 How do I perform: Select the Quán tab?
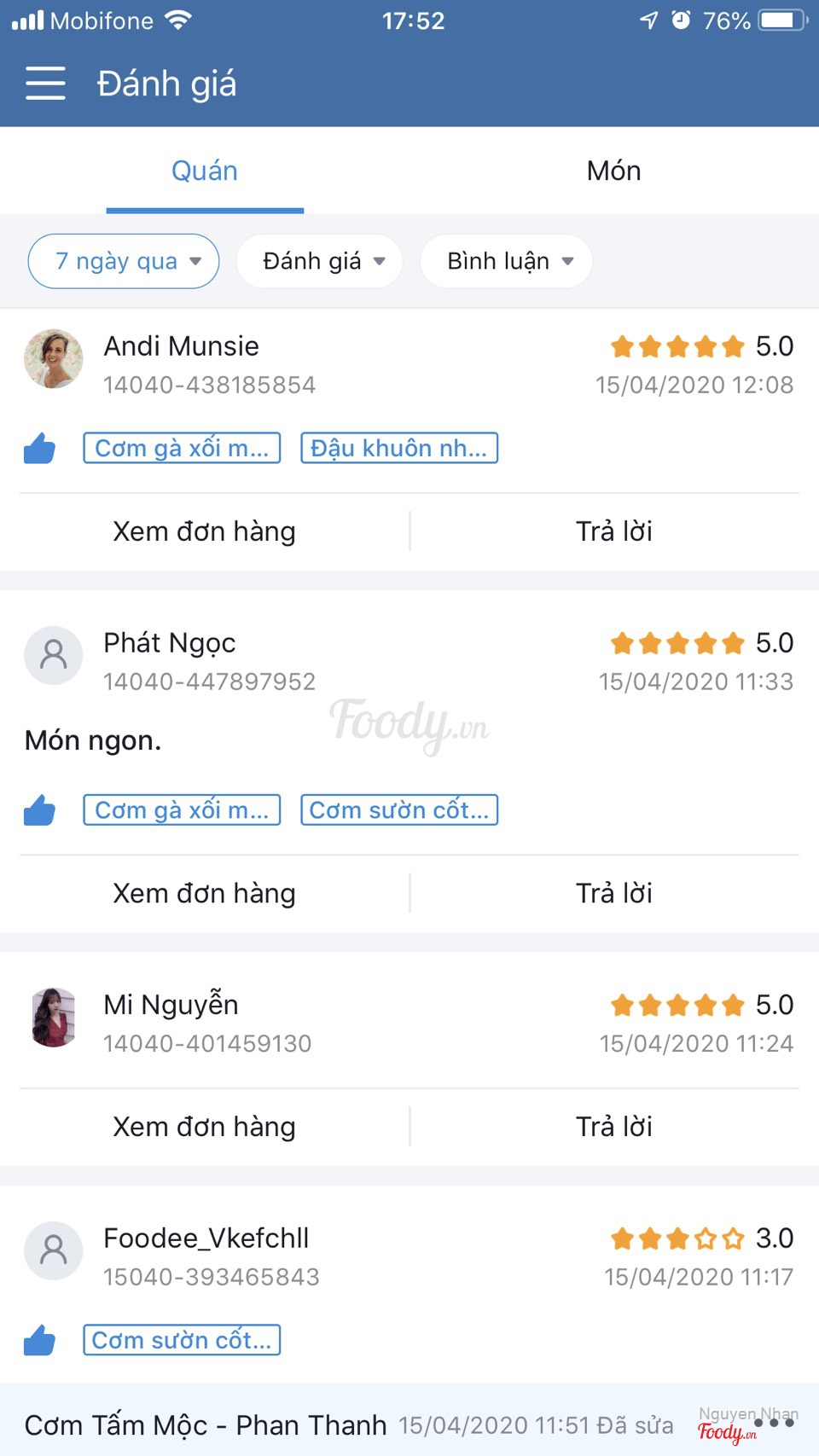(205, 171)
